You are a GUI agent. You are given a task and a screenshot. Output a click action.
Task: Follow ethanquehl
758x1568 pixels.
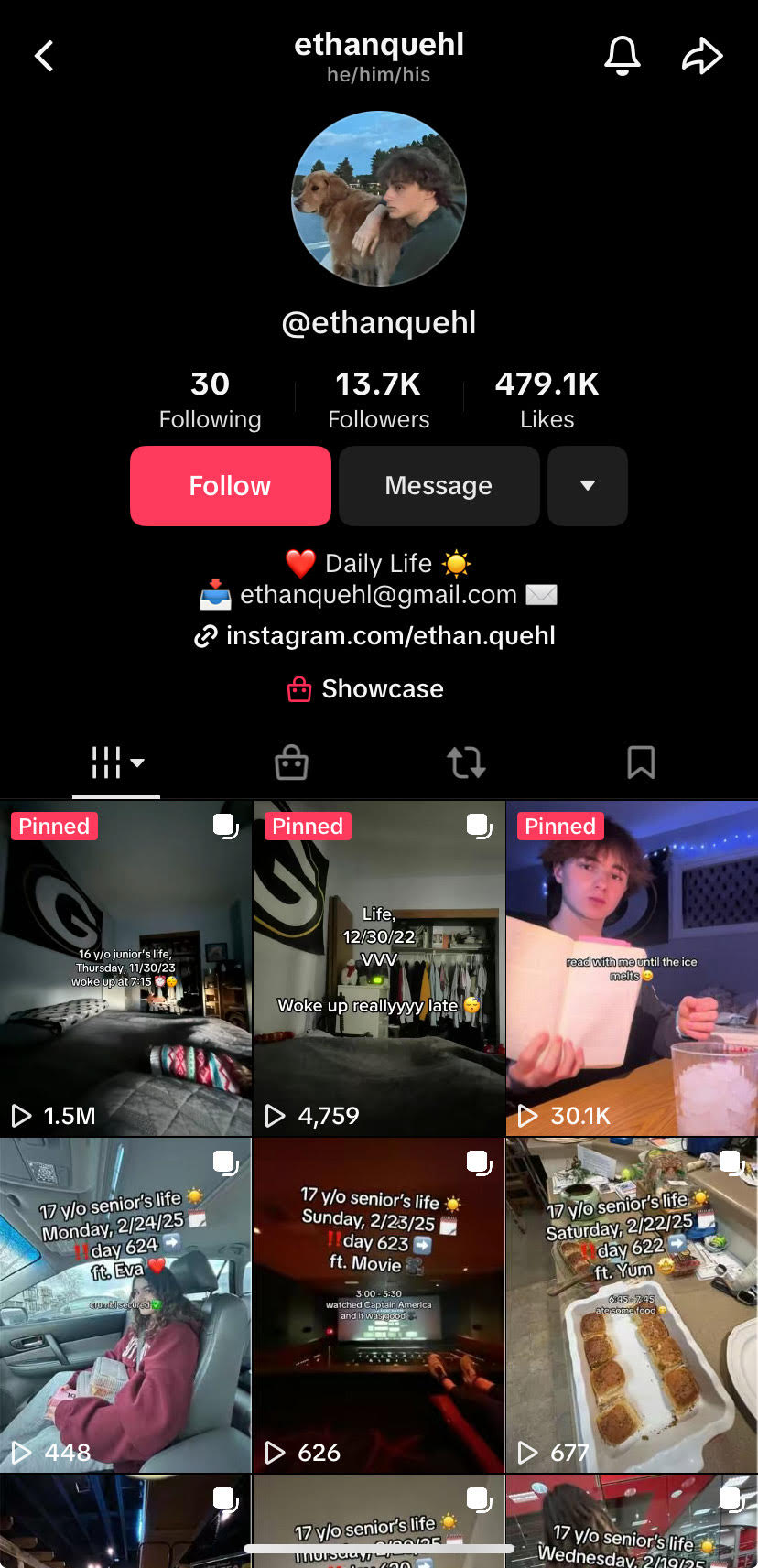point(230,486)
